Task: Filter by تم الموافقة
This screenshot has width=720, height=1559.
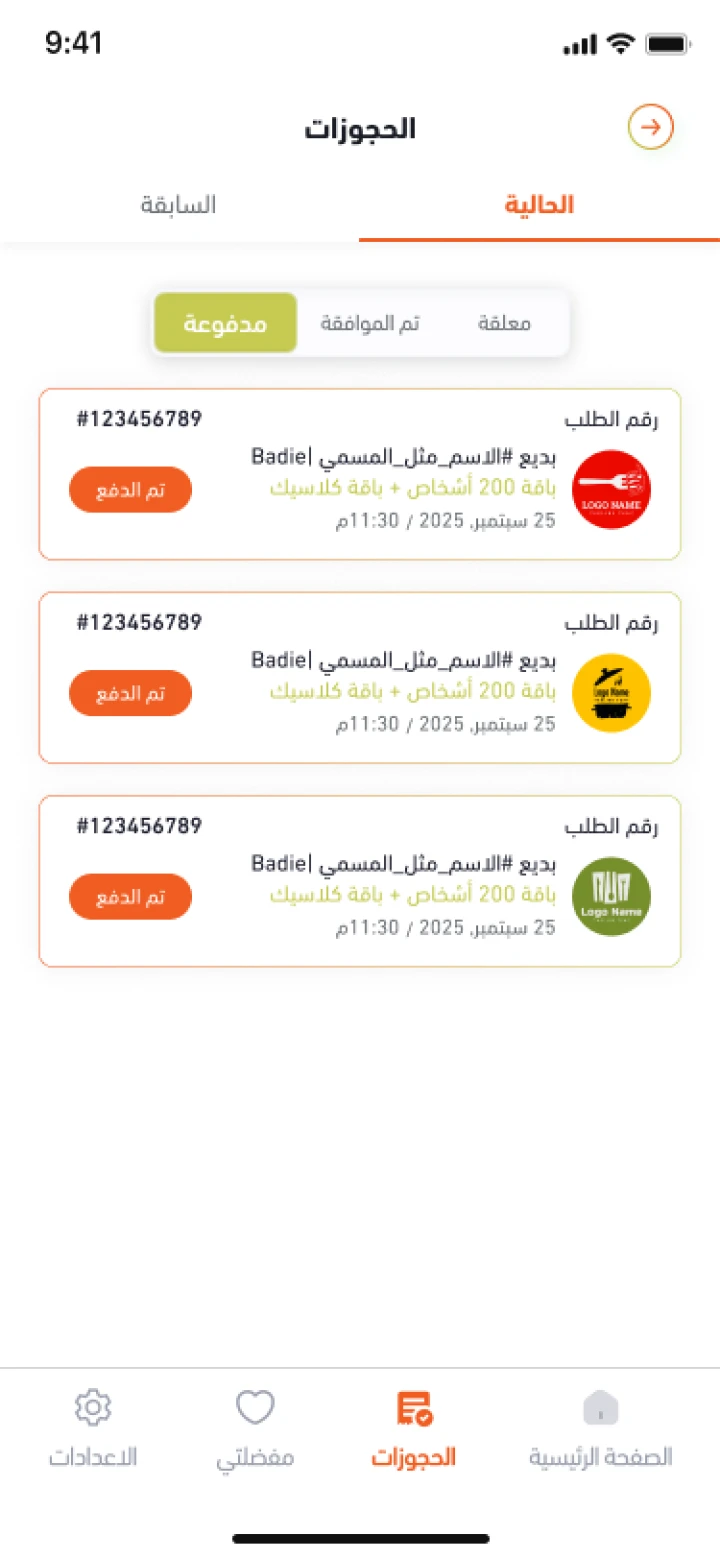Action: coord(369,323)
